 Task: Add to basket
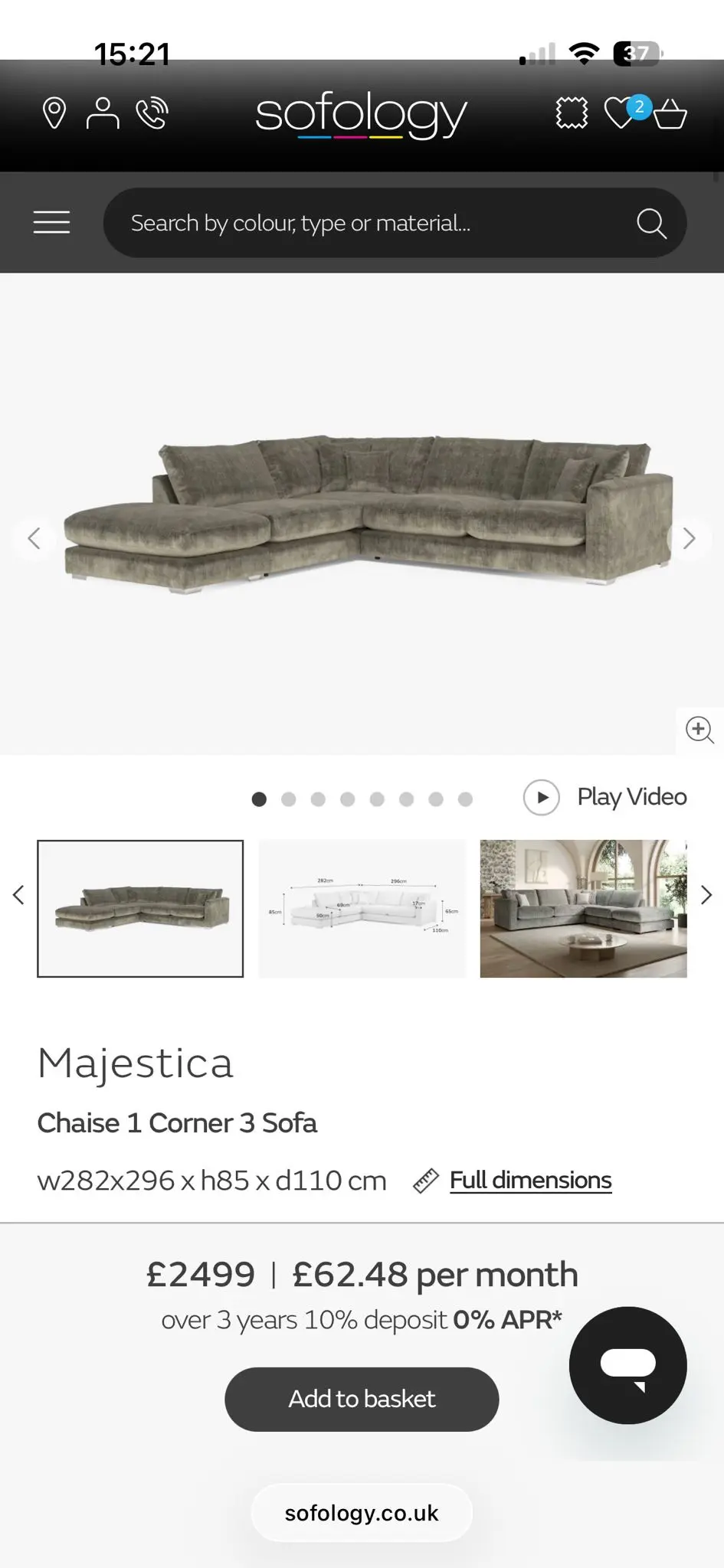click(x=362, y=1399)
